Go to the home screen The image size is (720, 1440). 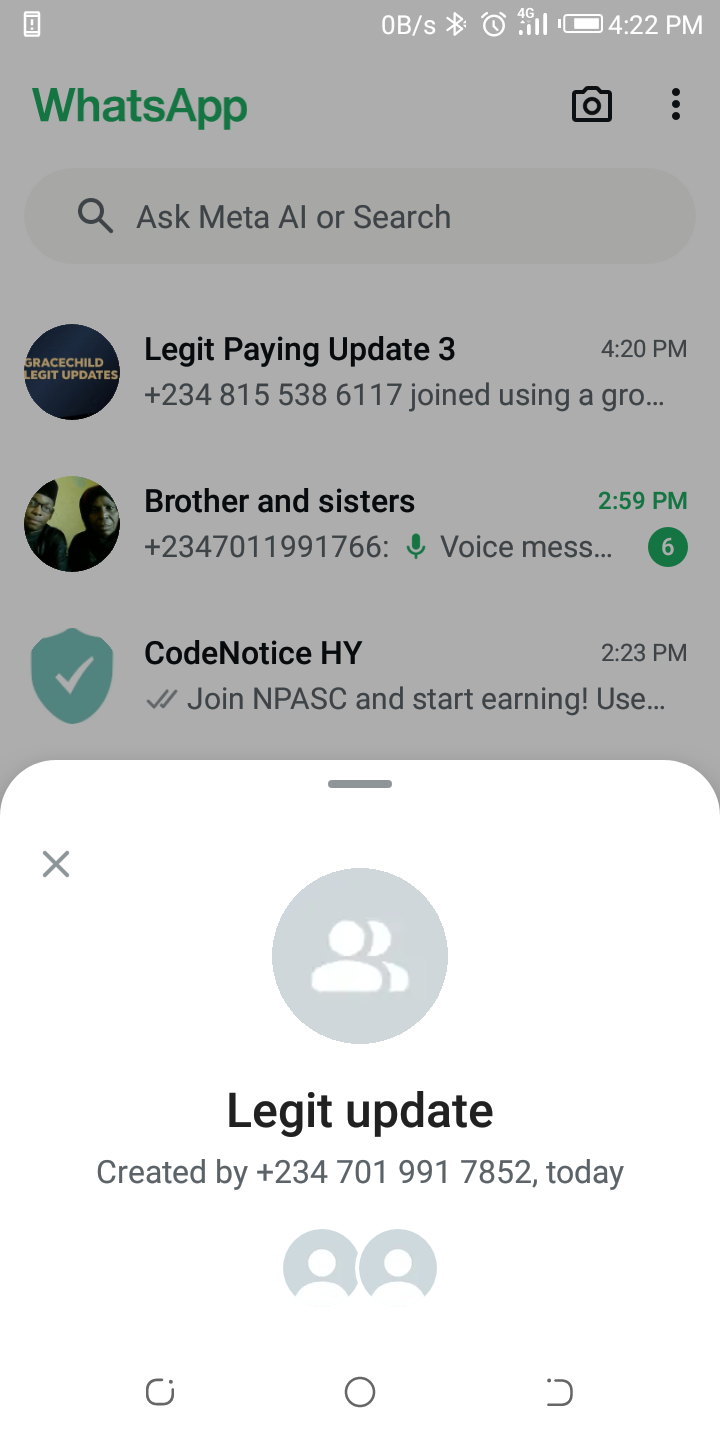pyautogui.click(x=360, y=1392)
